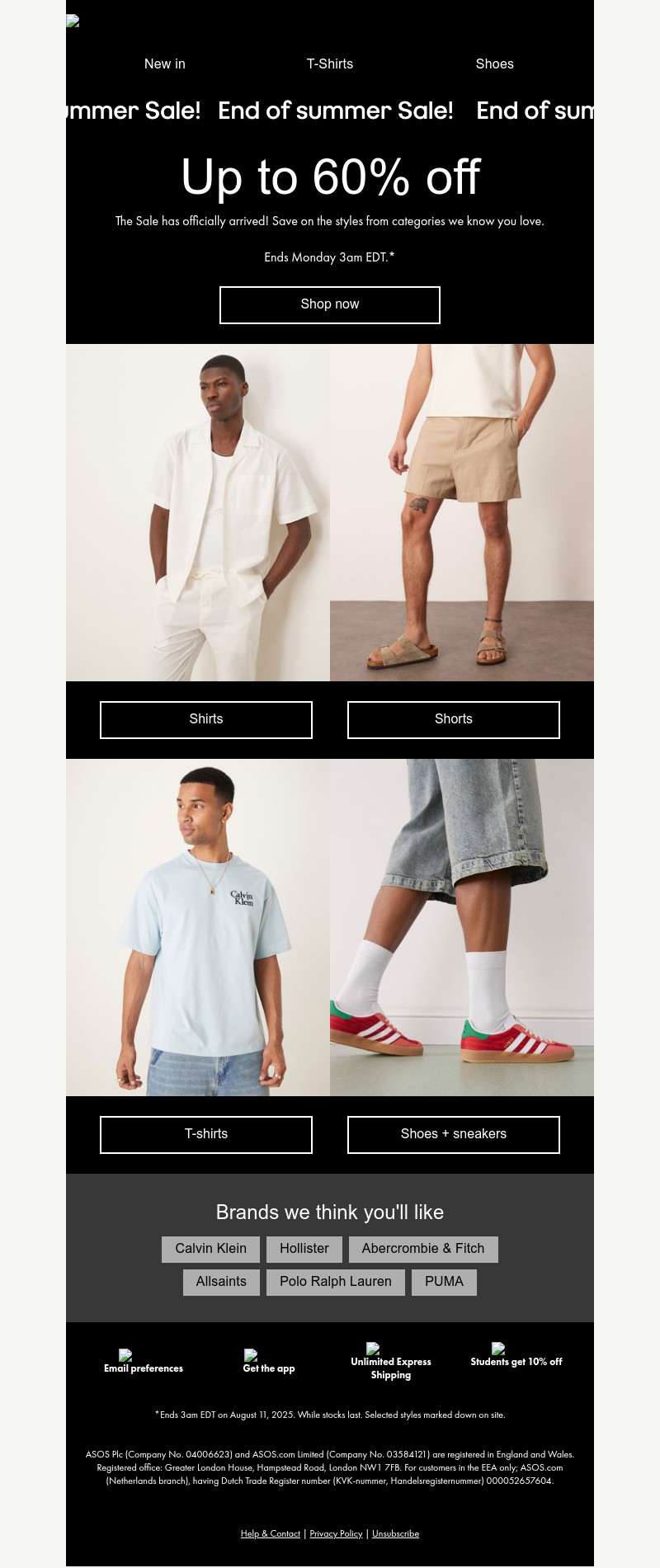This screenshot has width=660, height=1568.
Task: Select the Polo Ralph Lauren brand chip
Action: [336, 1282]
